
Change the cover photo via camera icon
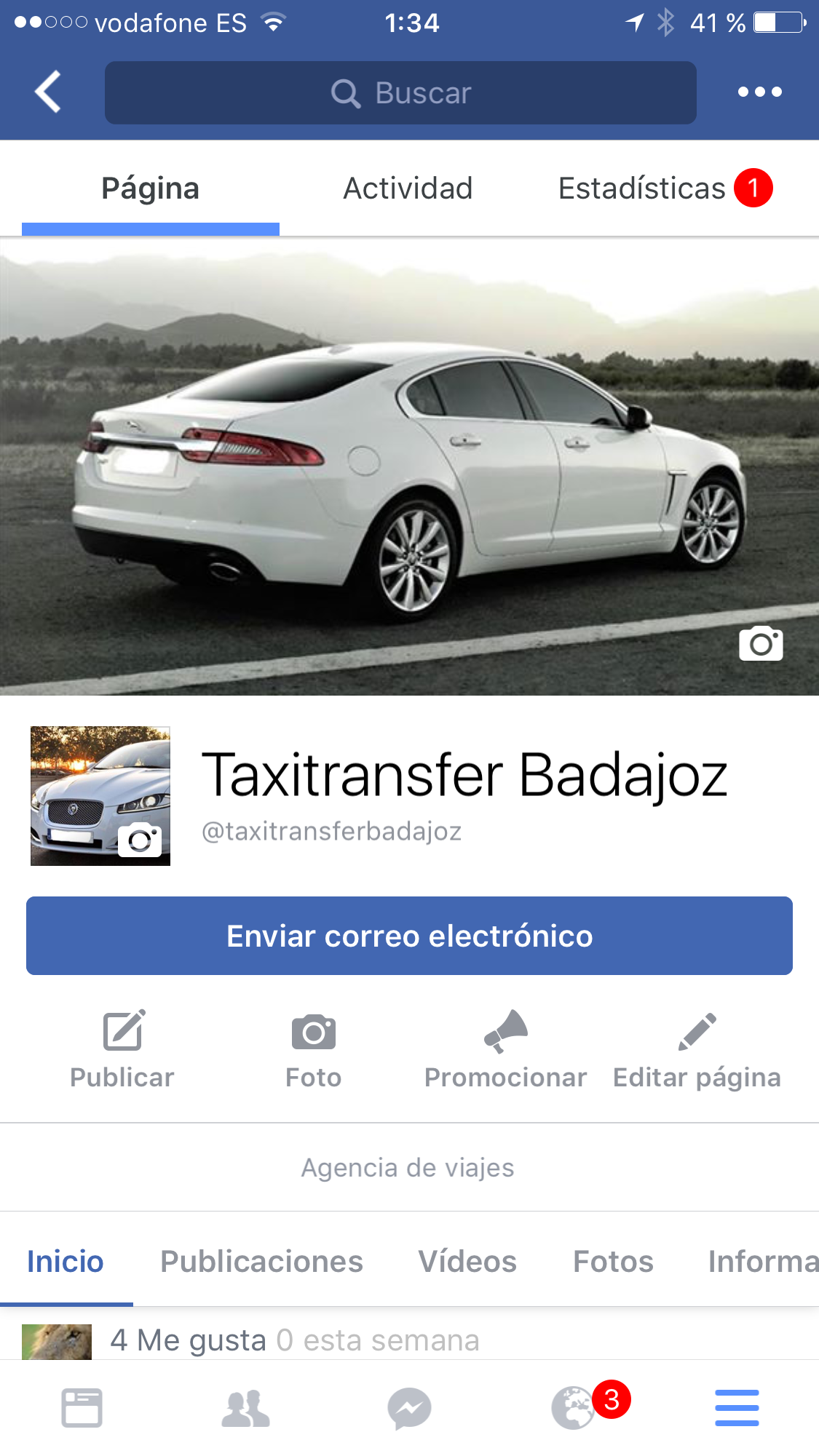click(x=761, y=643)
